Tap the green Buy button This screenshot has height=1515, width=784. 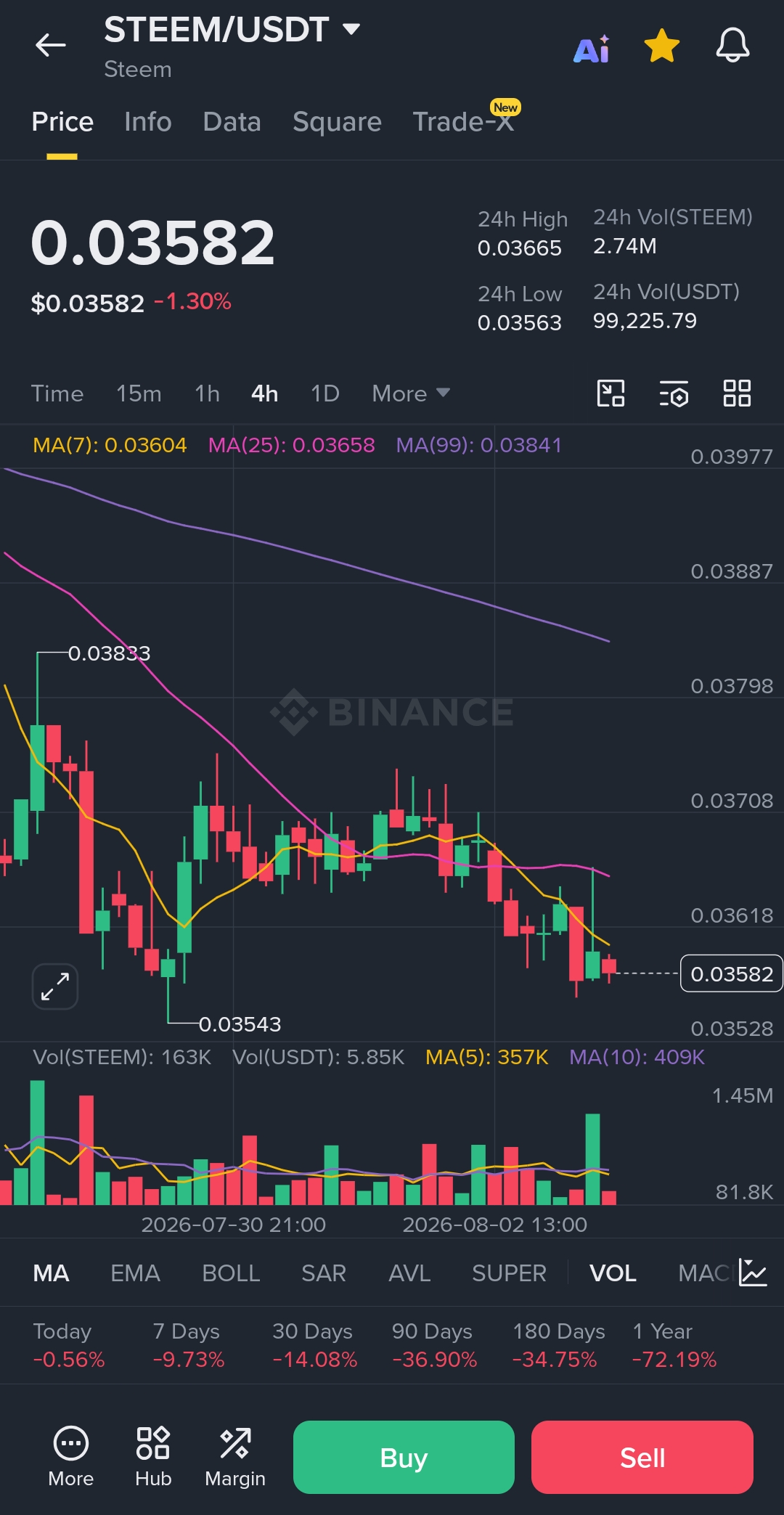[404, 1457]
